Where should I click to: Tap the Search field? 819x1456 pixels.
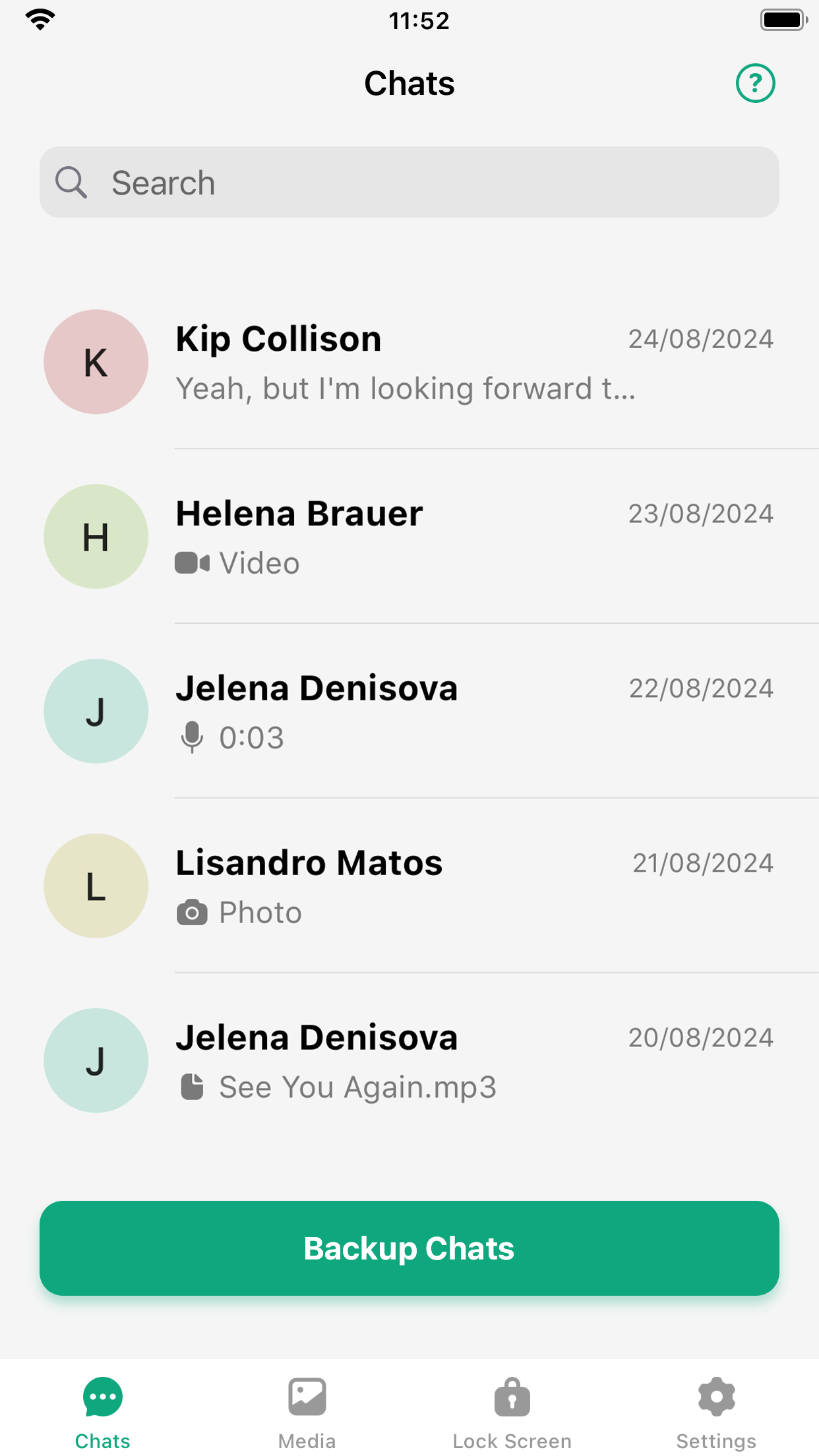tap(409, 182)
